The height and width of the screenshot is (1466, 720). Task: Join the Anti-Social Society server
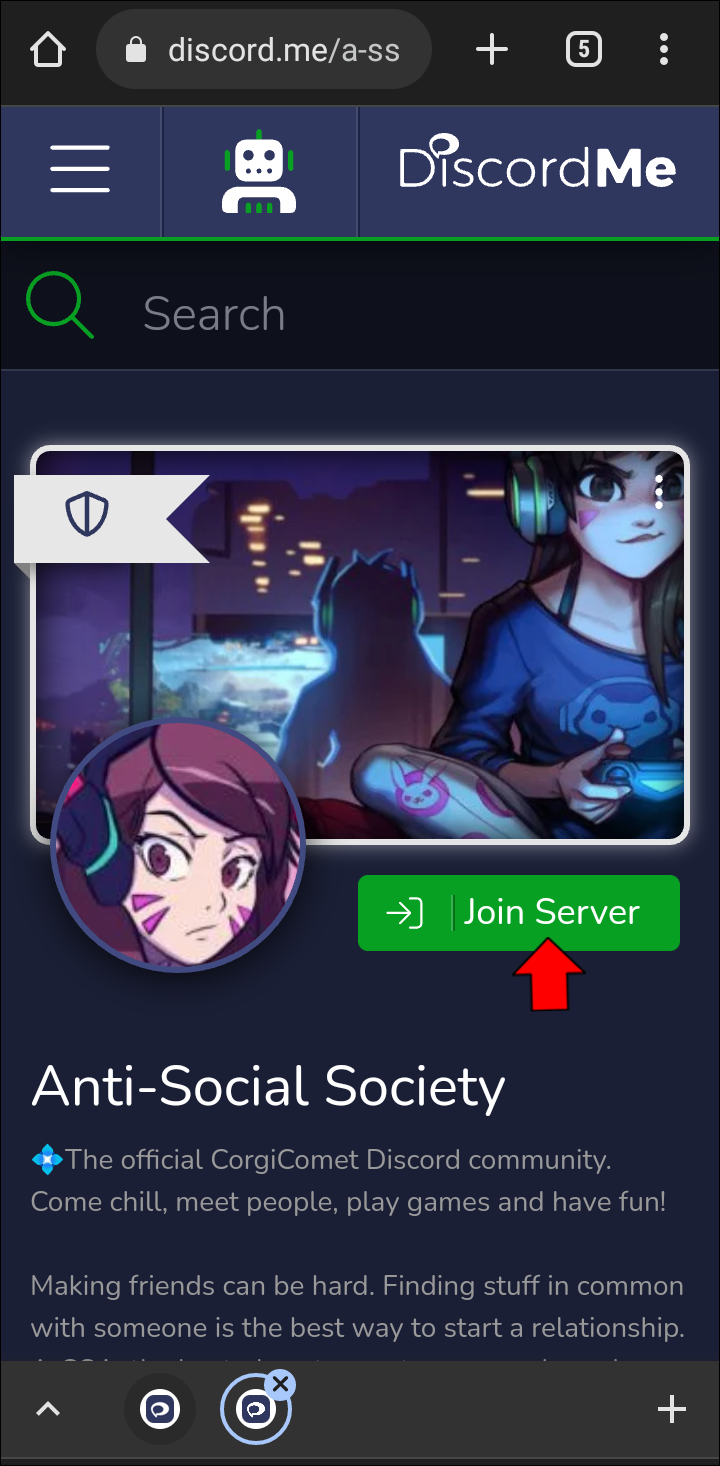click(x=518, y=913)
